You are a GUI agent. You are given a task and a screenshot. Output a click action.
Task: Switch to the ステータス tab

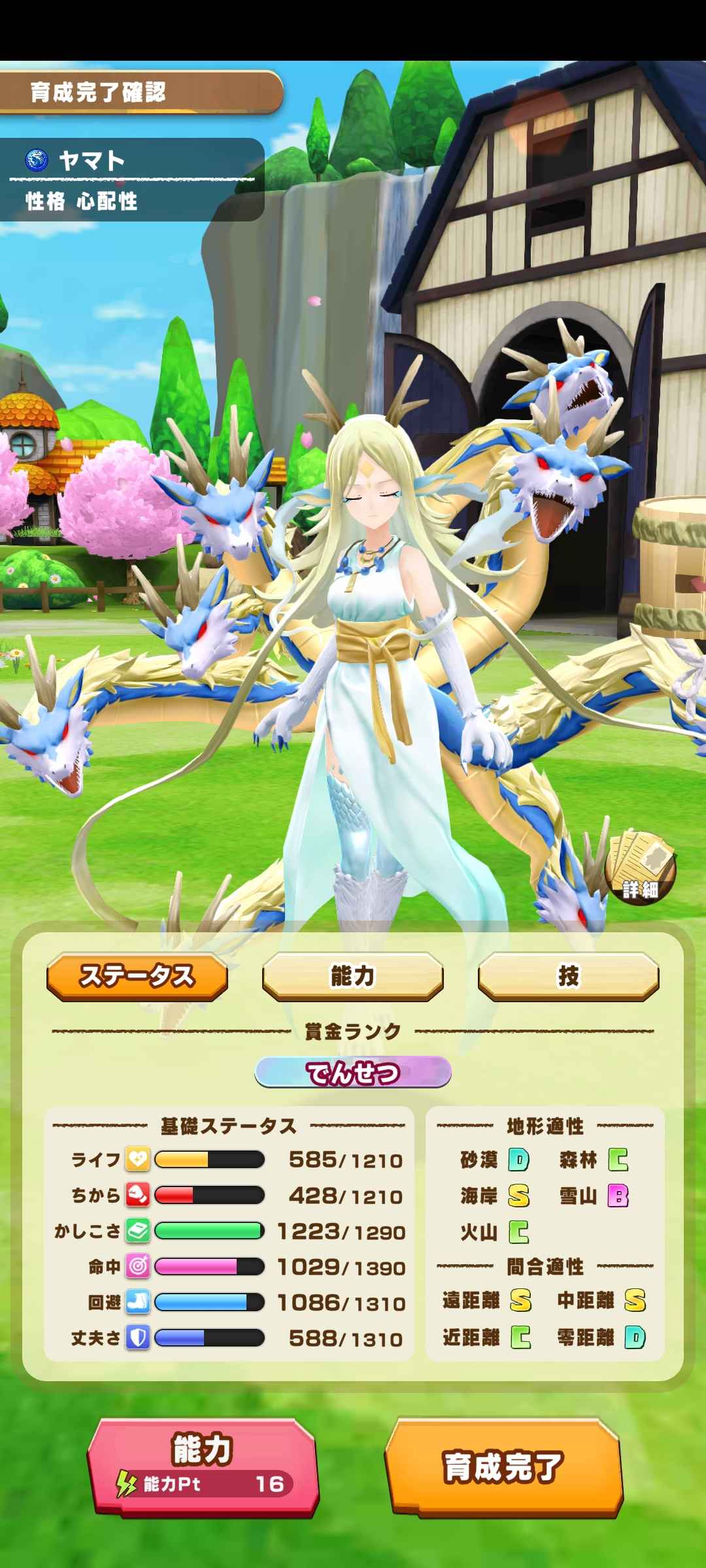point(137,976)
